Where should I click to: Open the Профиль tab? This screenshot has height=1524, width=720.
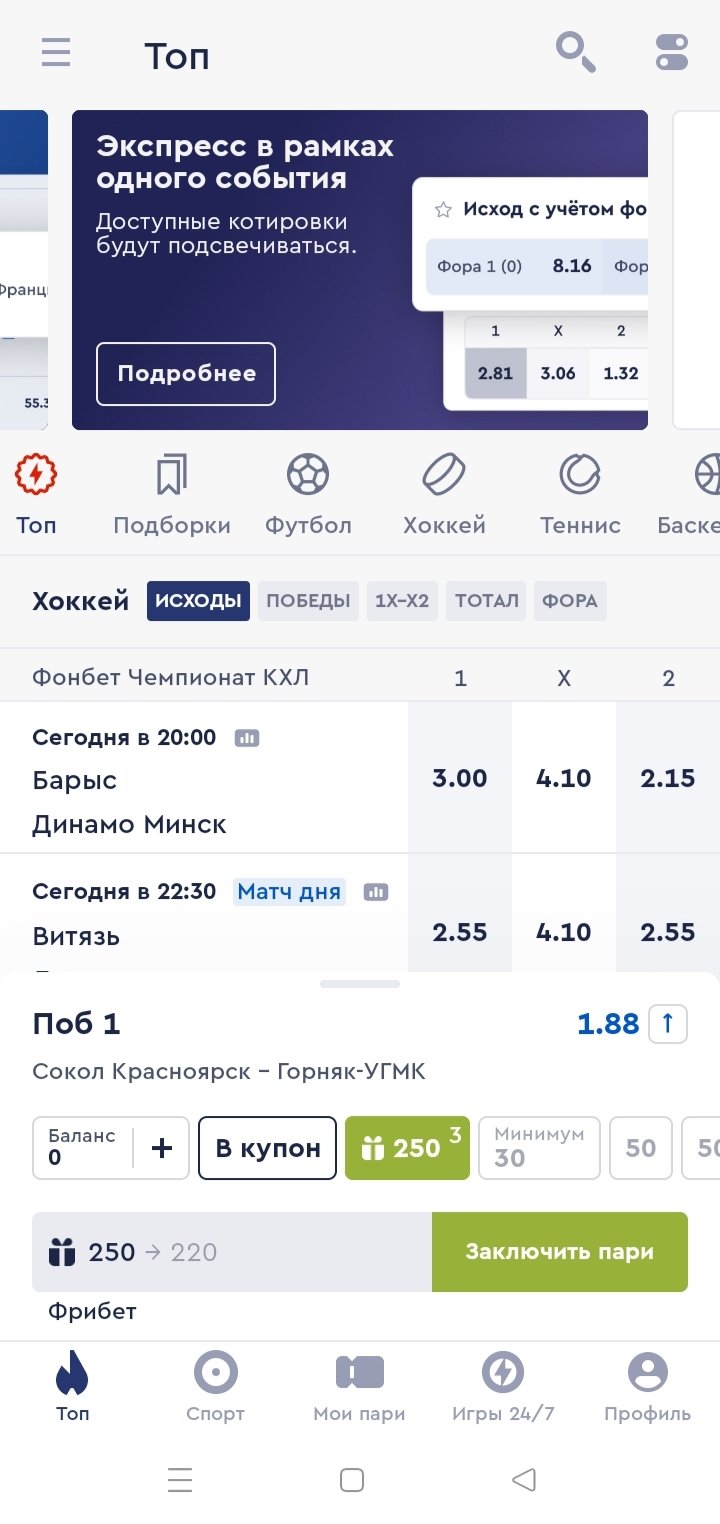[647, 1388]
